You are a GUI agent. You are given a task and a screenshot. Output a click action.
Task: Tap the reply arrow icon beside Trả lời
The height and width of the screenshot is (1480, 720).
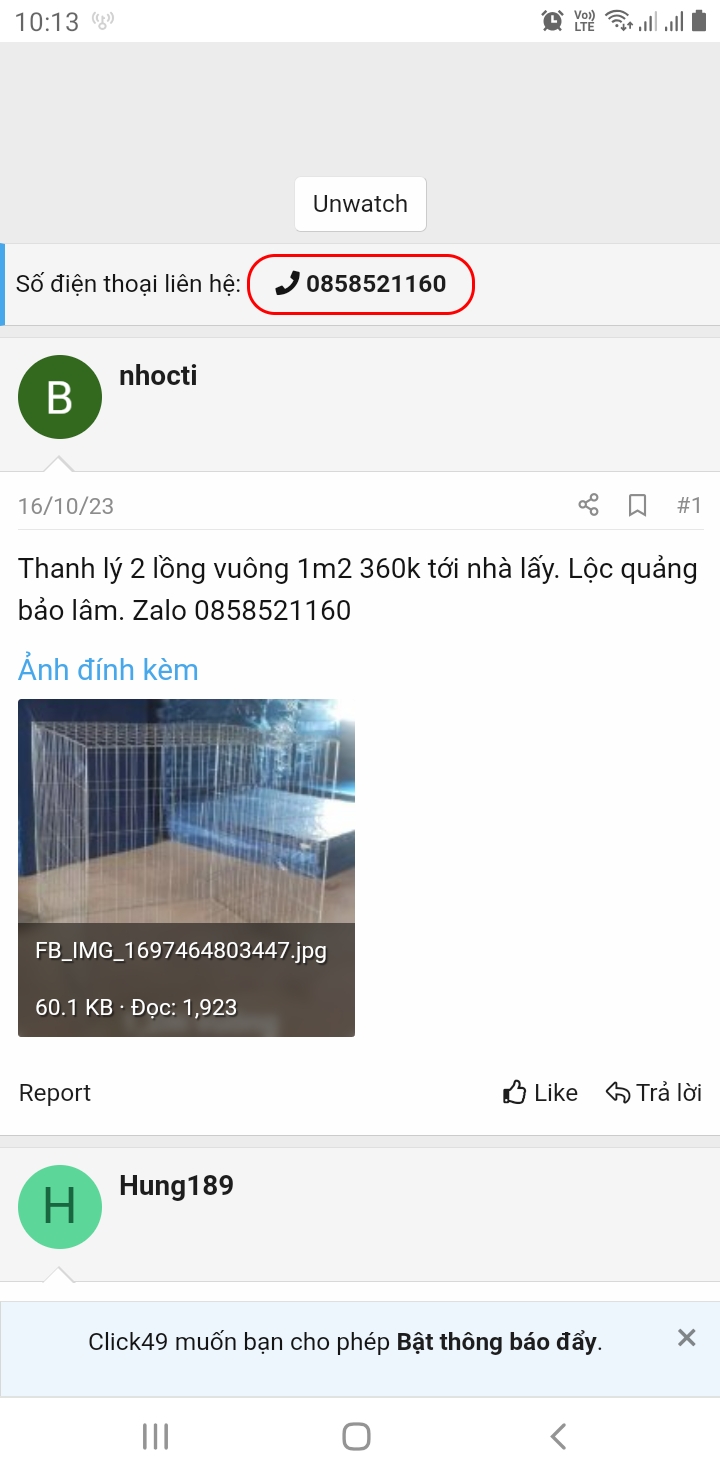[621, 1092]
